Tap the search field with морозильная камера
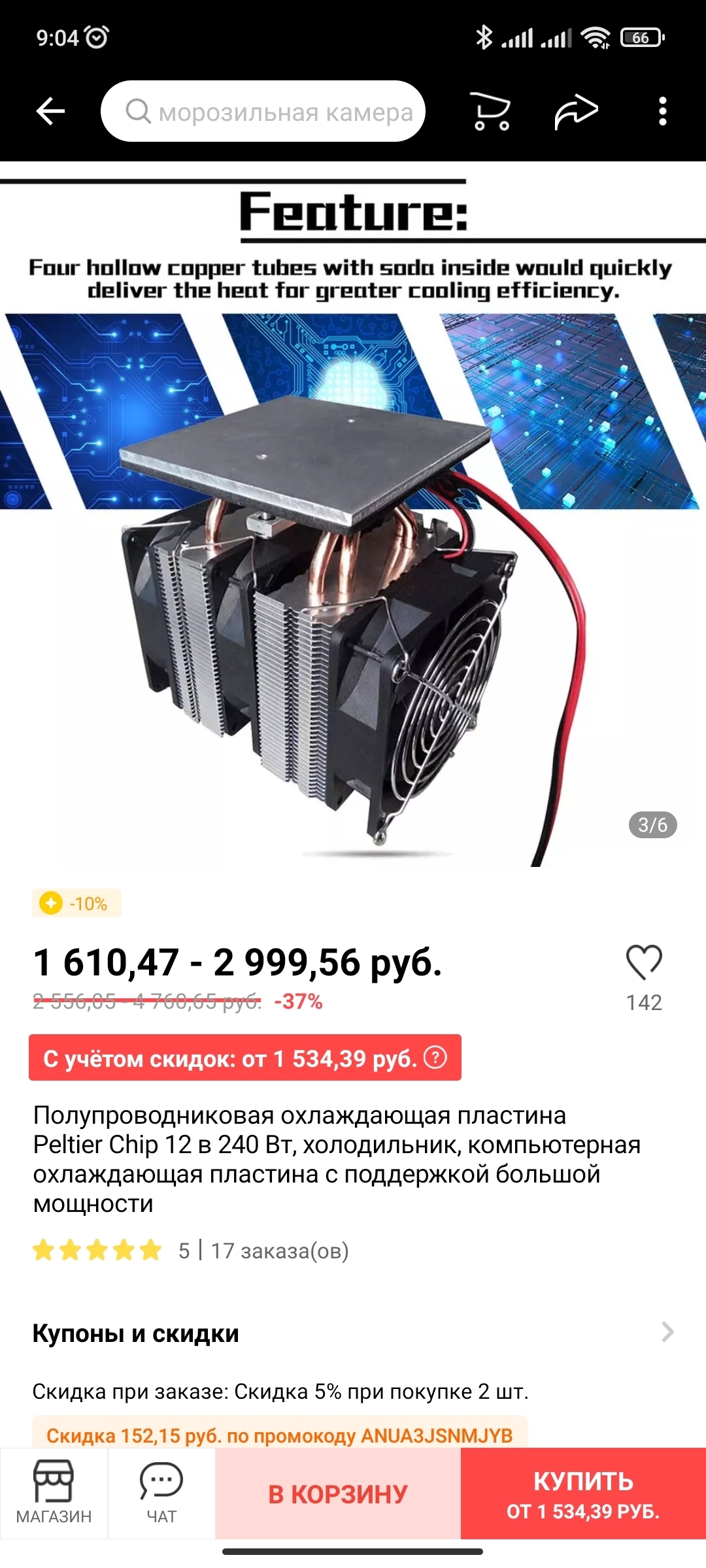 (263, 112)
